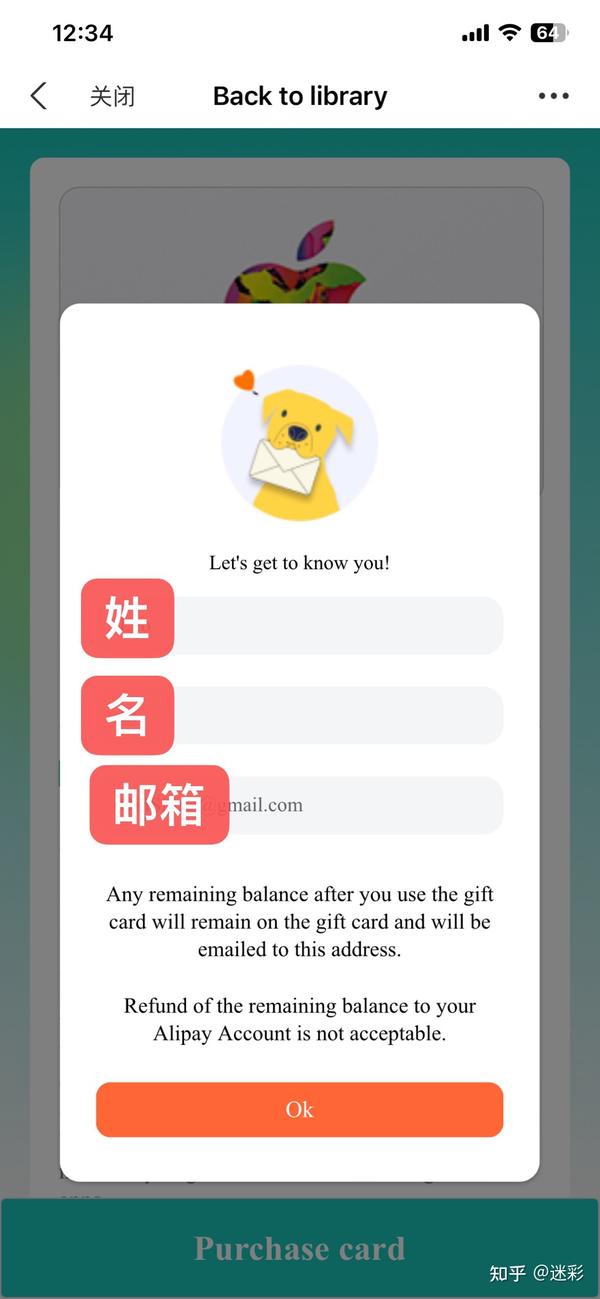Tap the Purchase card button
The image size is (600, 1299).
click(299, 1248)
